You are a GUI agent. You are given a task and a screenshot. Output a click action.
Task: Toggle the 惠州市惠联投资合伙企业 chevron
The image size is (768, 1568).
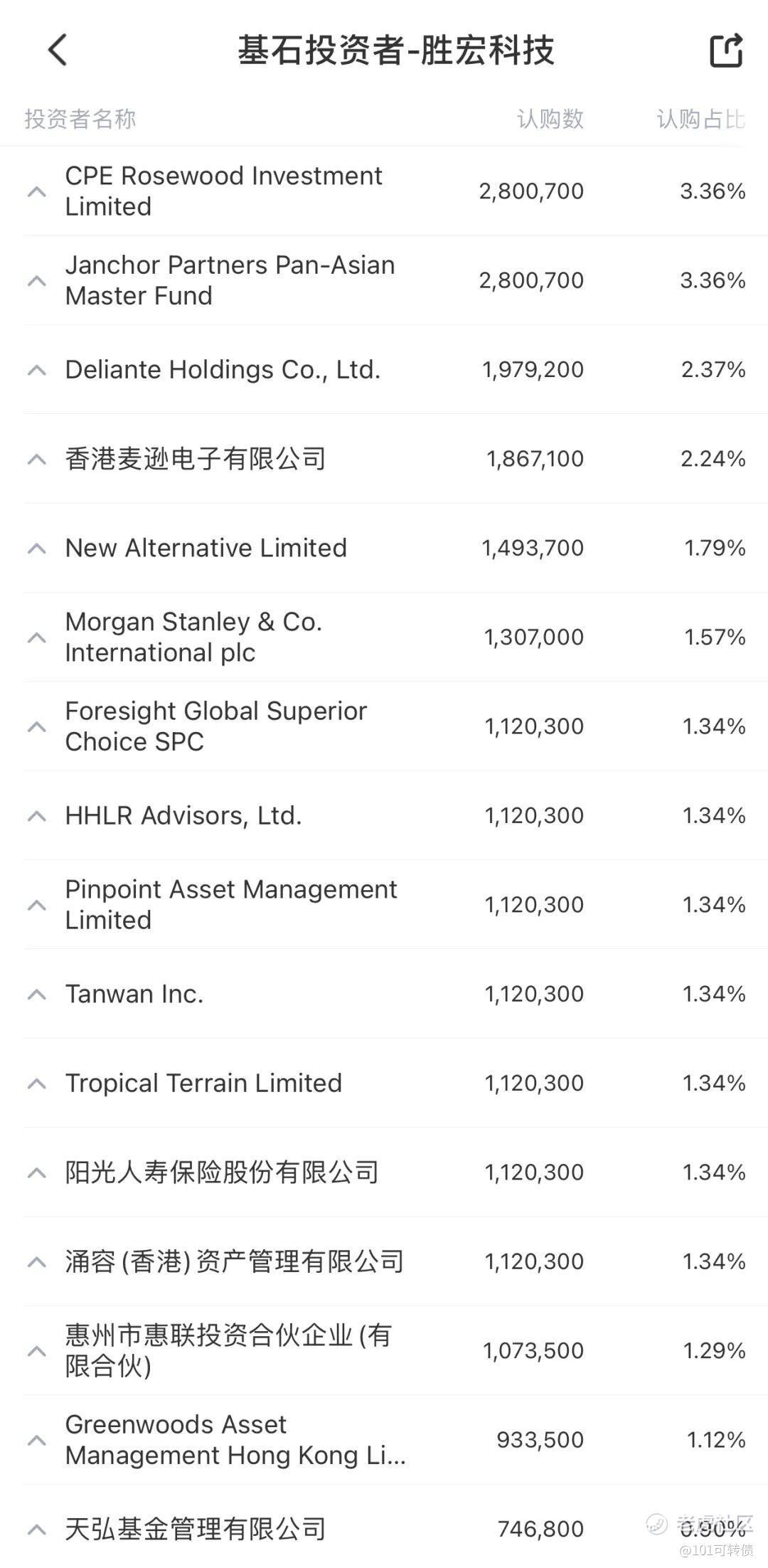[x=37, y=1351]
